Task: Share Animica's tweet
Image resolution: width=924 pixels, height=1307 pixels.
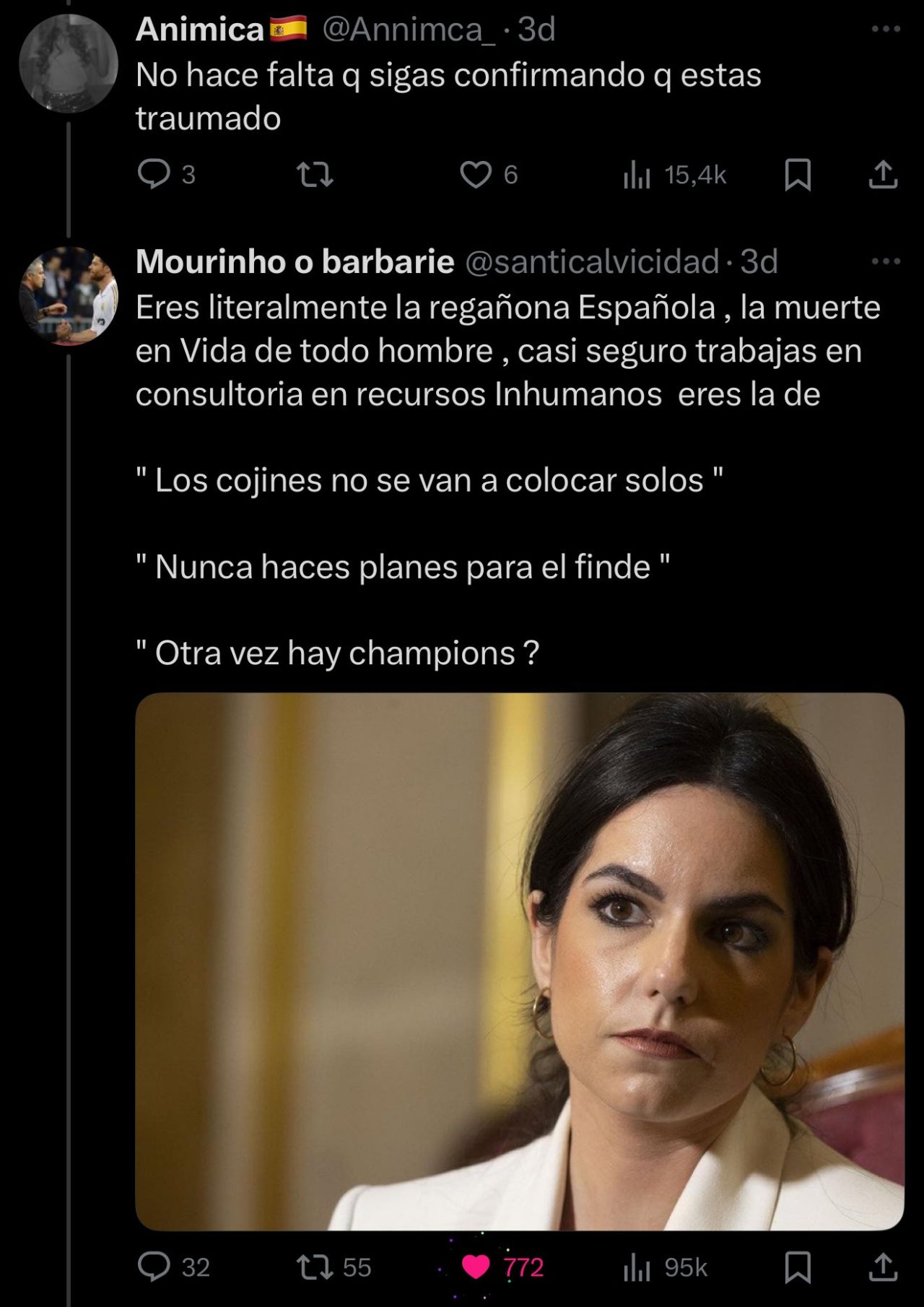Action: point(883,174)
